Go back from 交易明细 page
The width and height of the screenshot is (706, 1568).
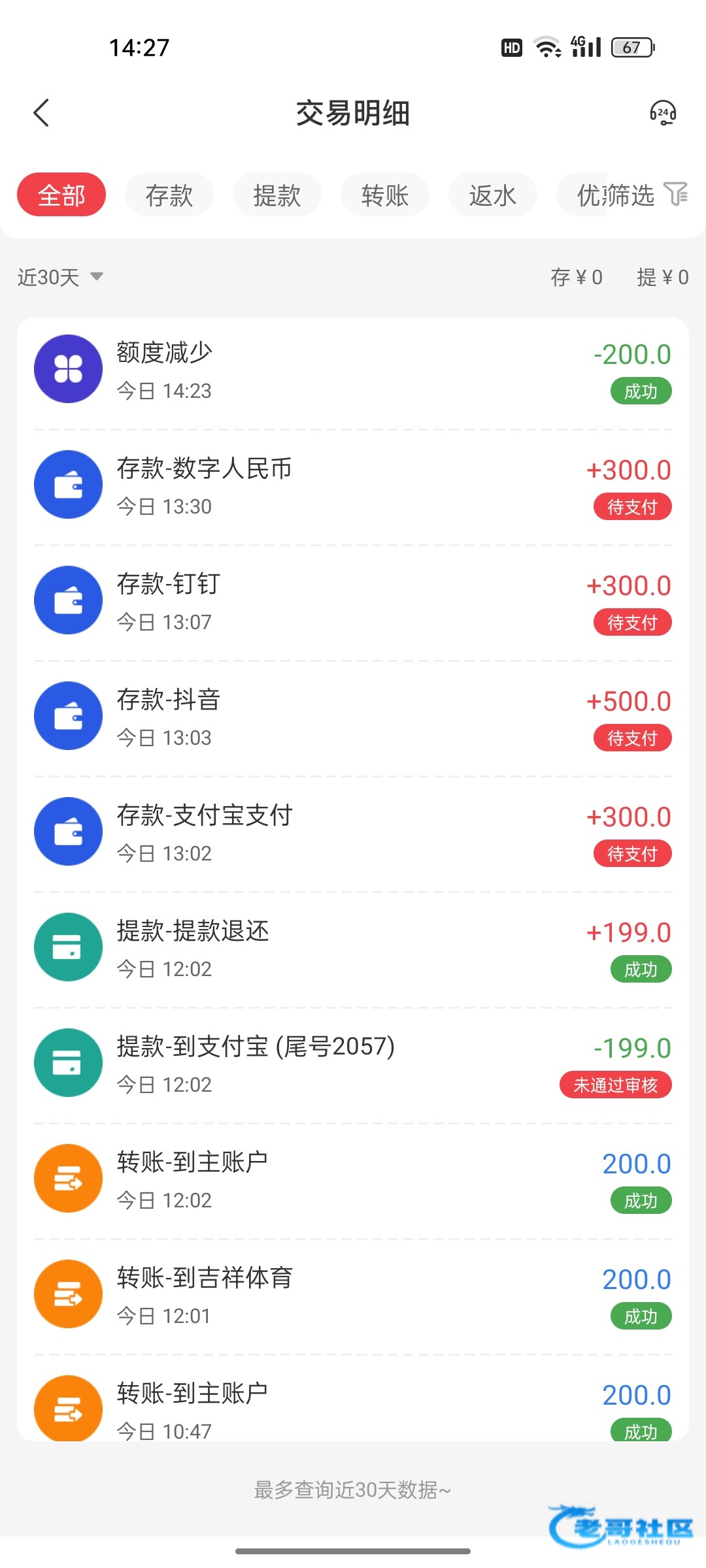(x=41, y=112)
